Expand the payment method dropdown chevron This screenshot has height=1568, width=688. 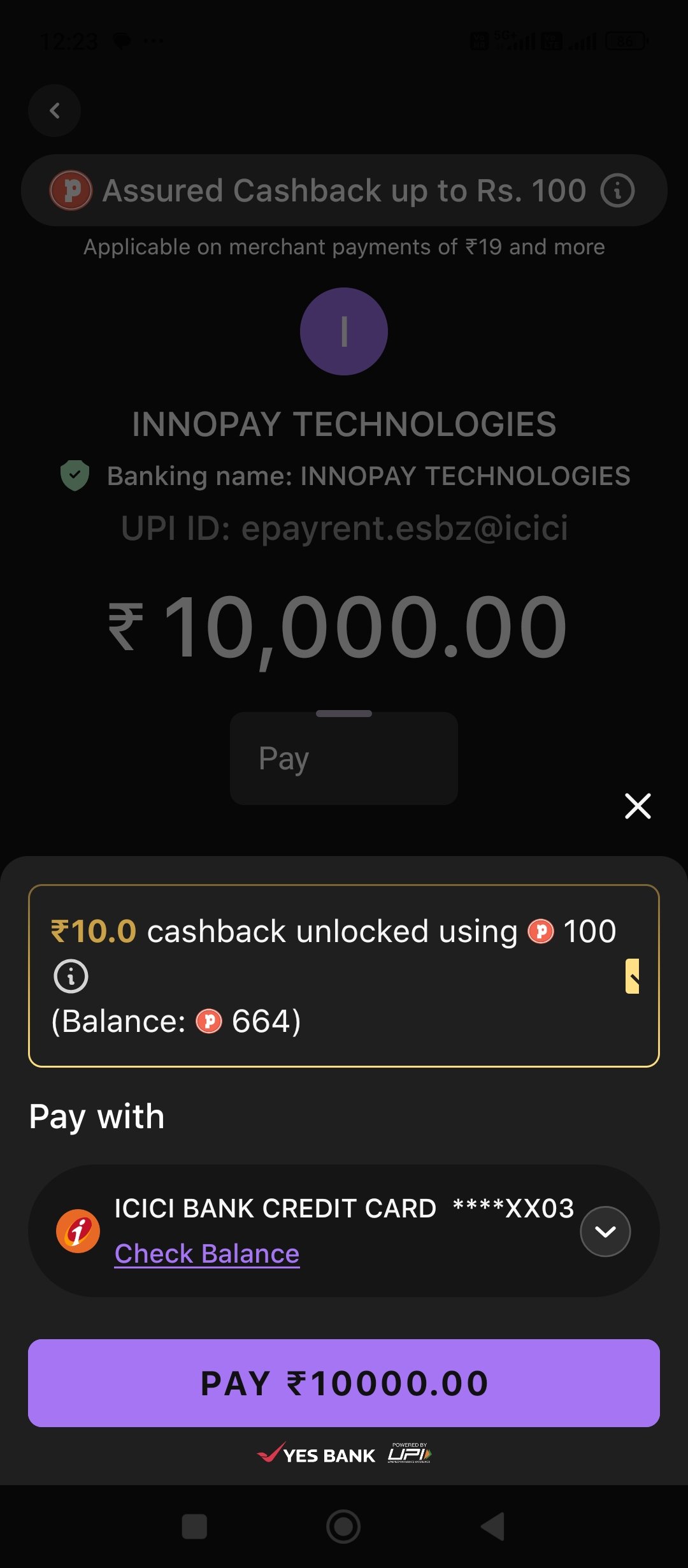(605, 1231)
